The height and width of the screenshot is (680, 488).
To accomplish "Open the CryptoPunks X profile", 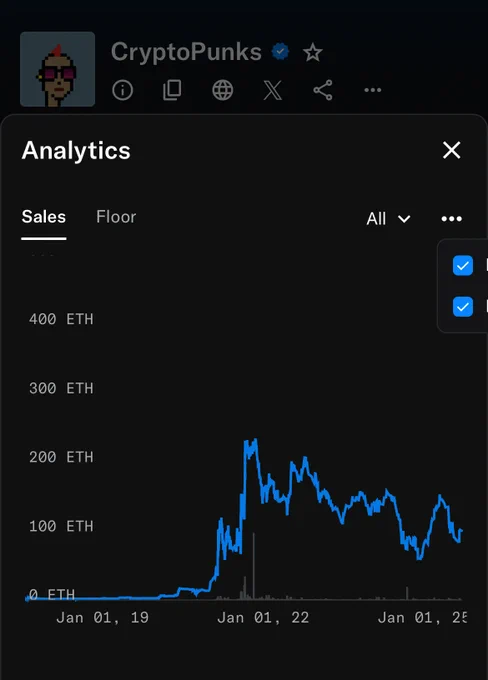I will pos(273,90).
